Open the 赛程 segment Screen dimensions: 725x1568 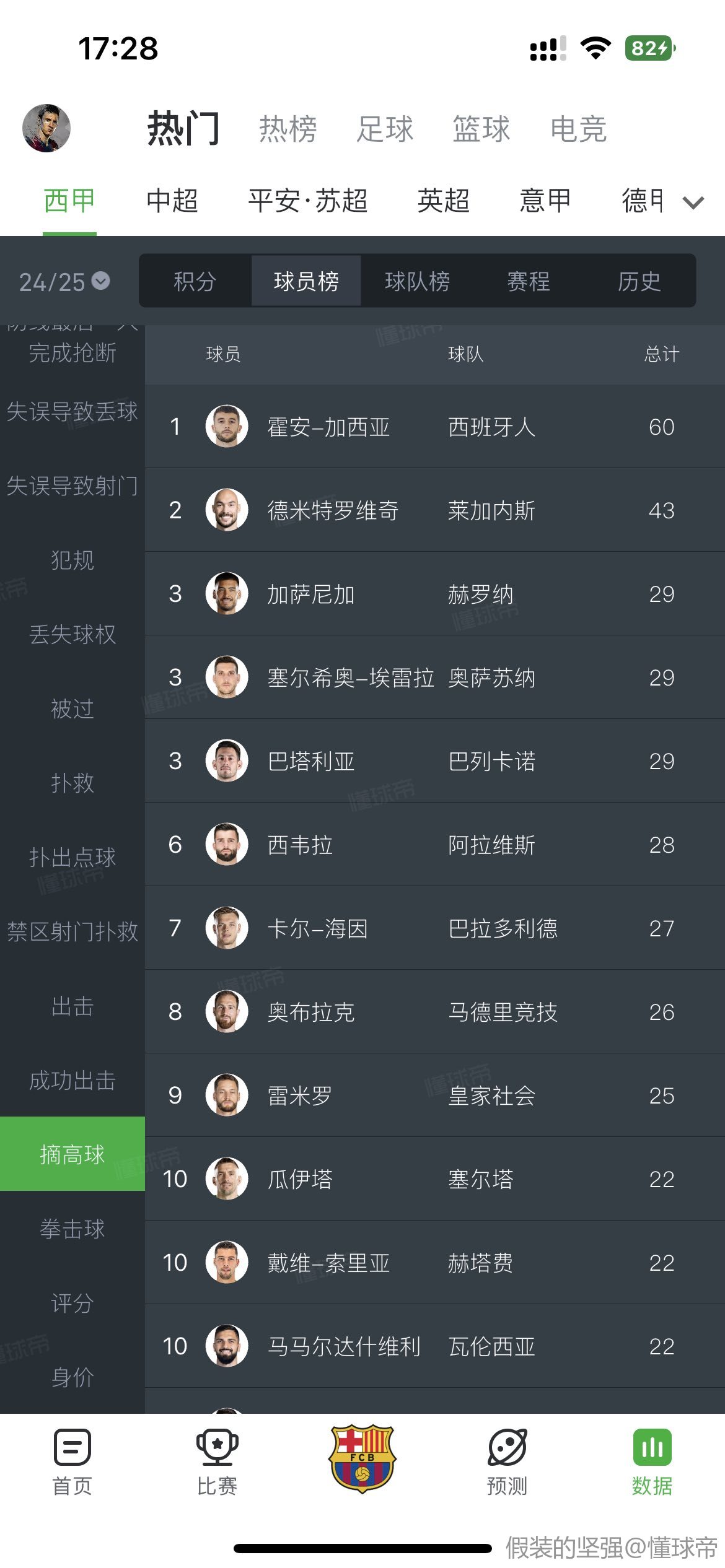[528, 281]
